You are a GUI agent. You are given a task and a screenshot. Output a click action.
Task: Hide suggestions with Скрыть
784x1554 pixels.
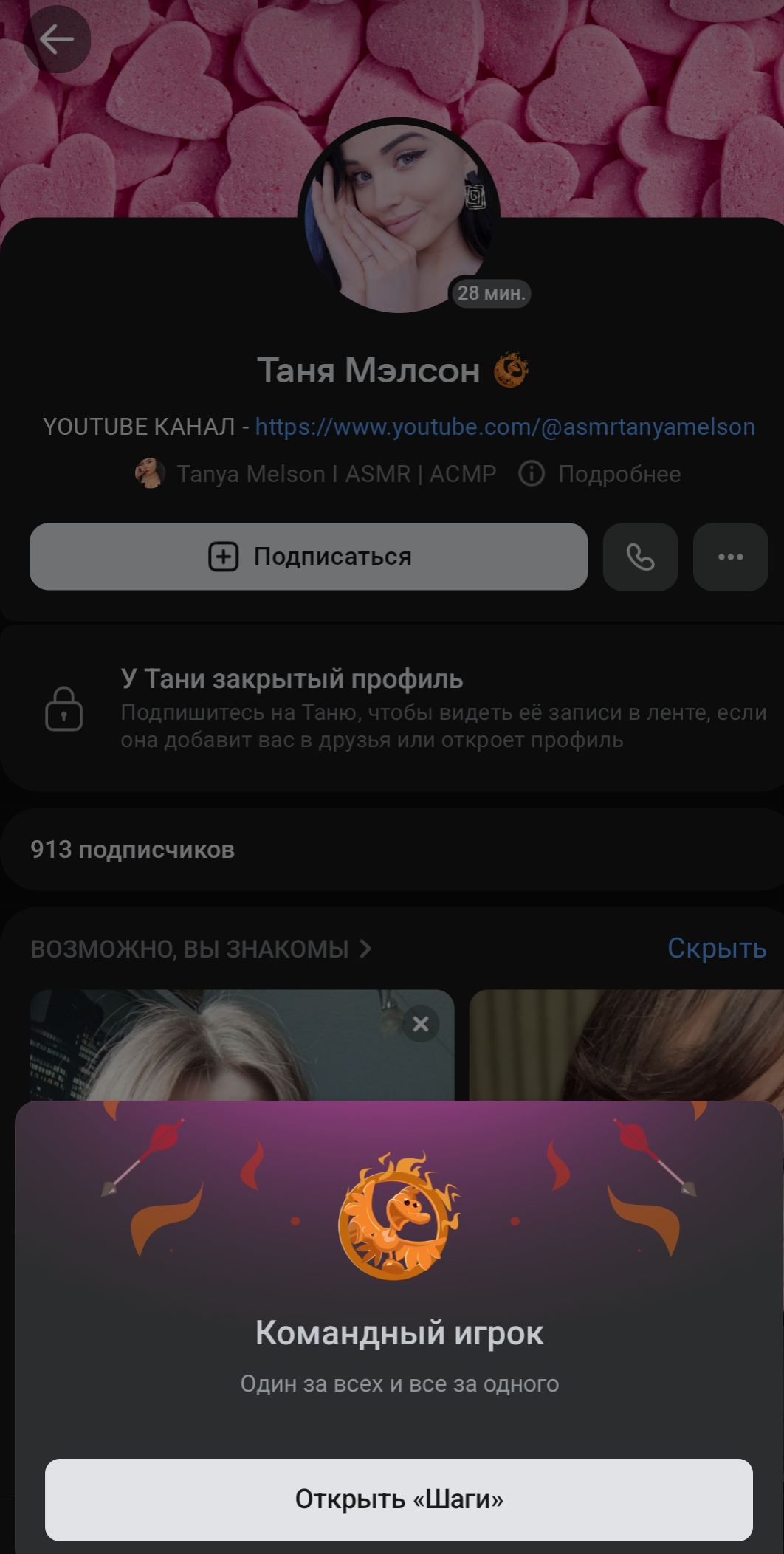(x=717, y=949)
